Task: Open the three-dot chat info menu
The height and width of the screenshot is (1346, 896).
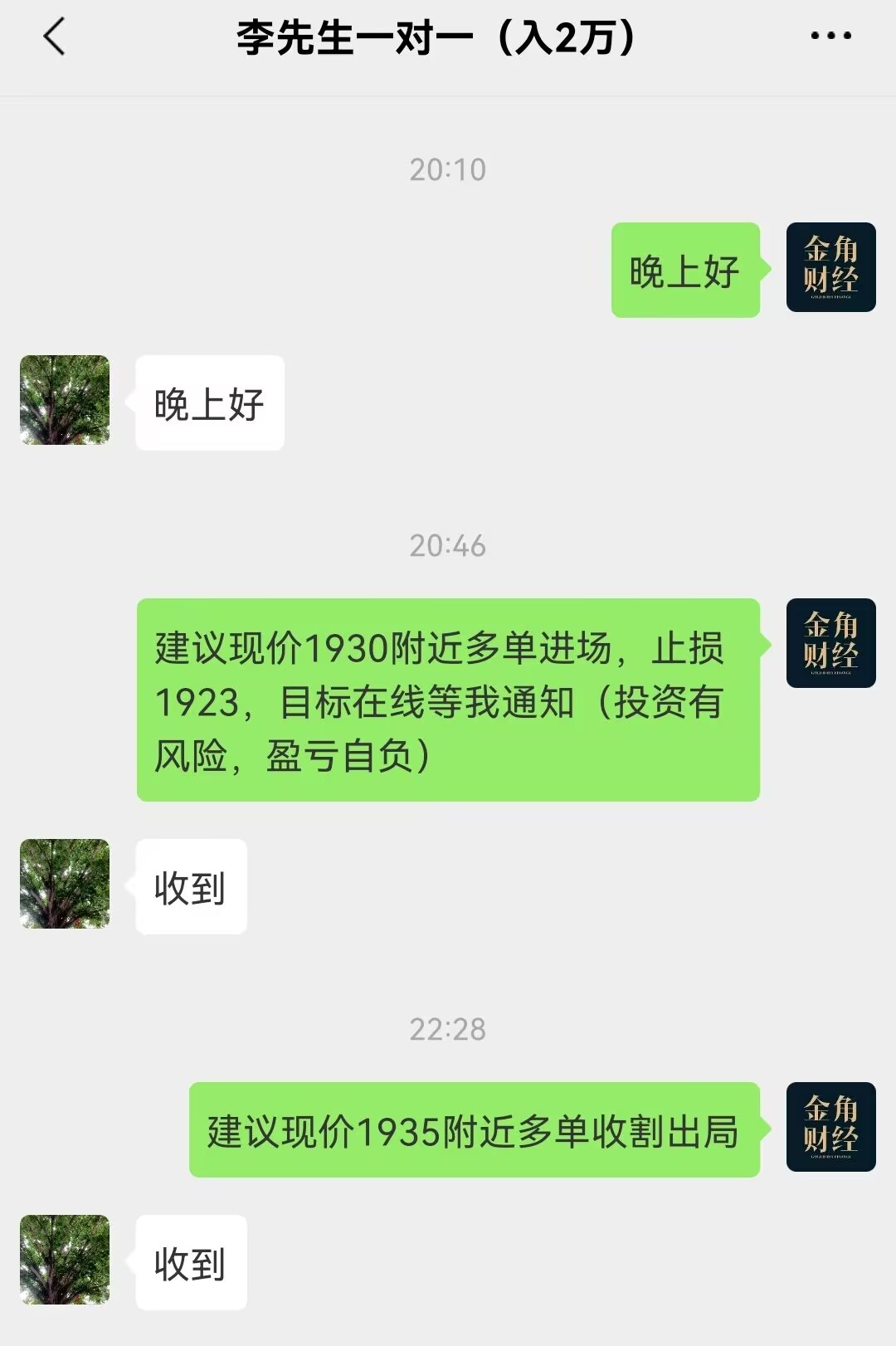Action: 830,36
